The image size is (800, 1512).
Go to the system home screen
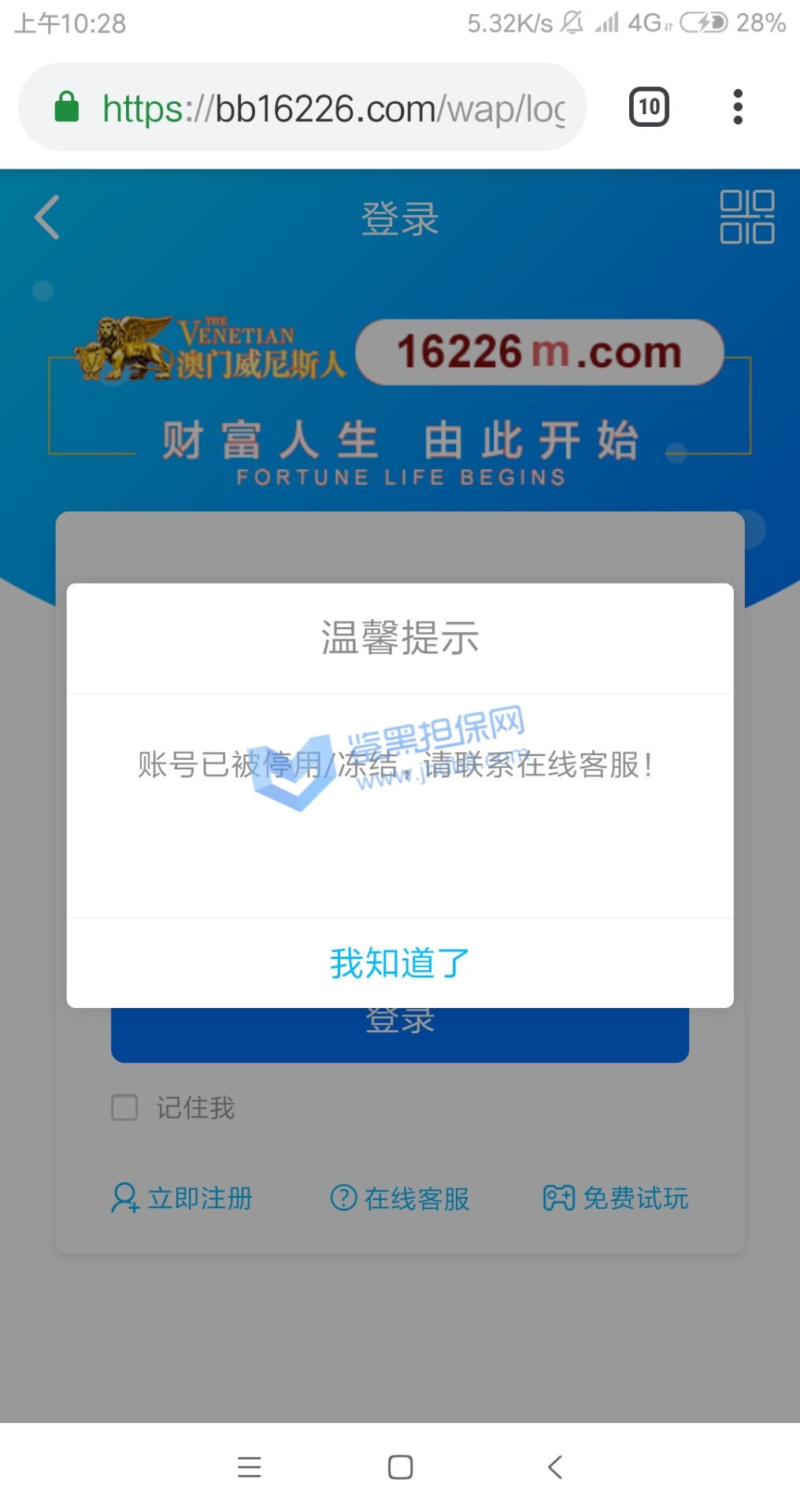click(400, 1467)
